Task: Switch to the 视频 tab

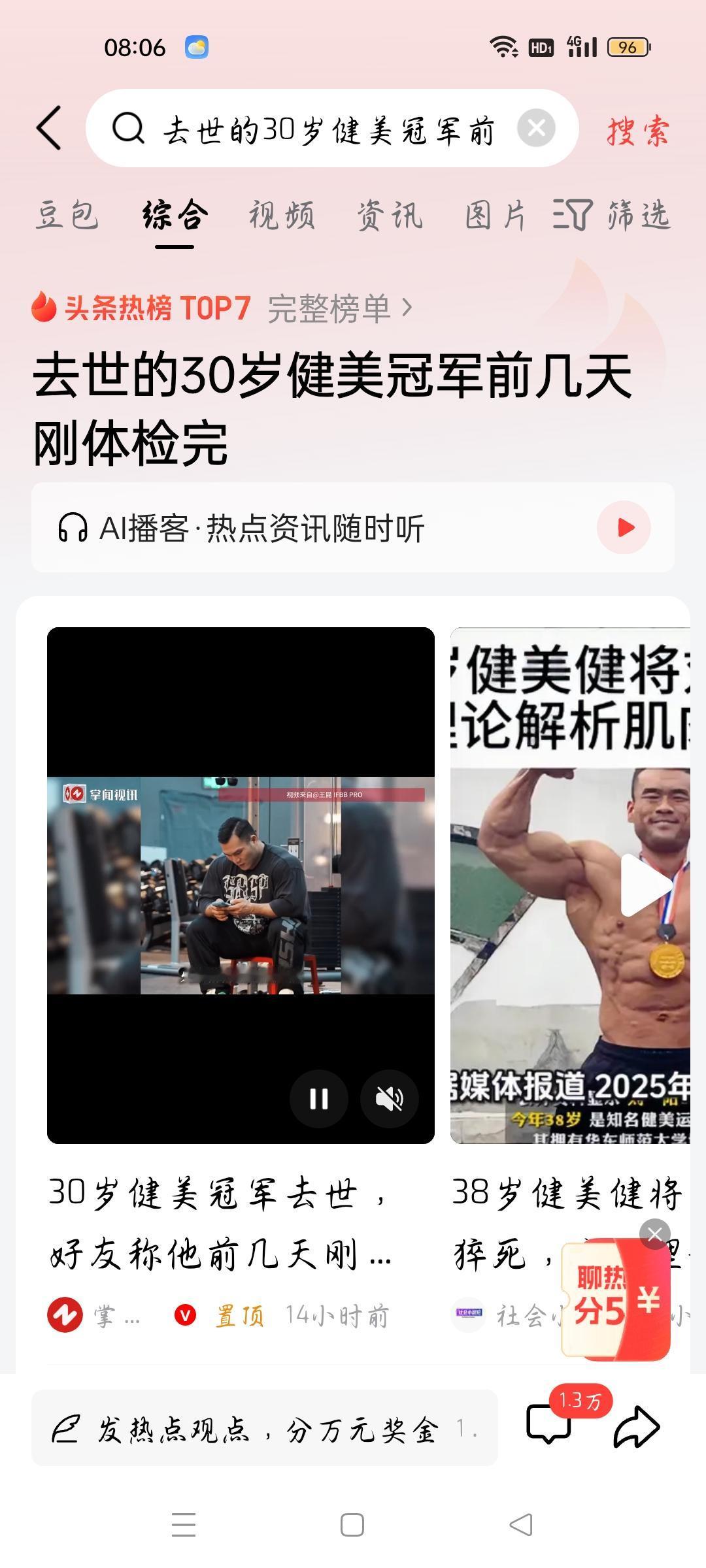Action: (281, 217)
